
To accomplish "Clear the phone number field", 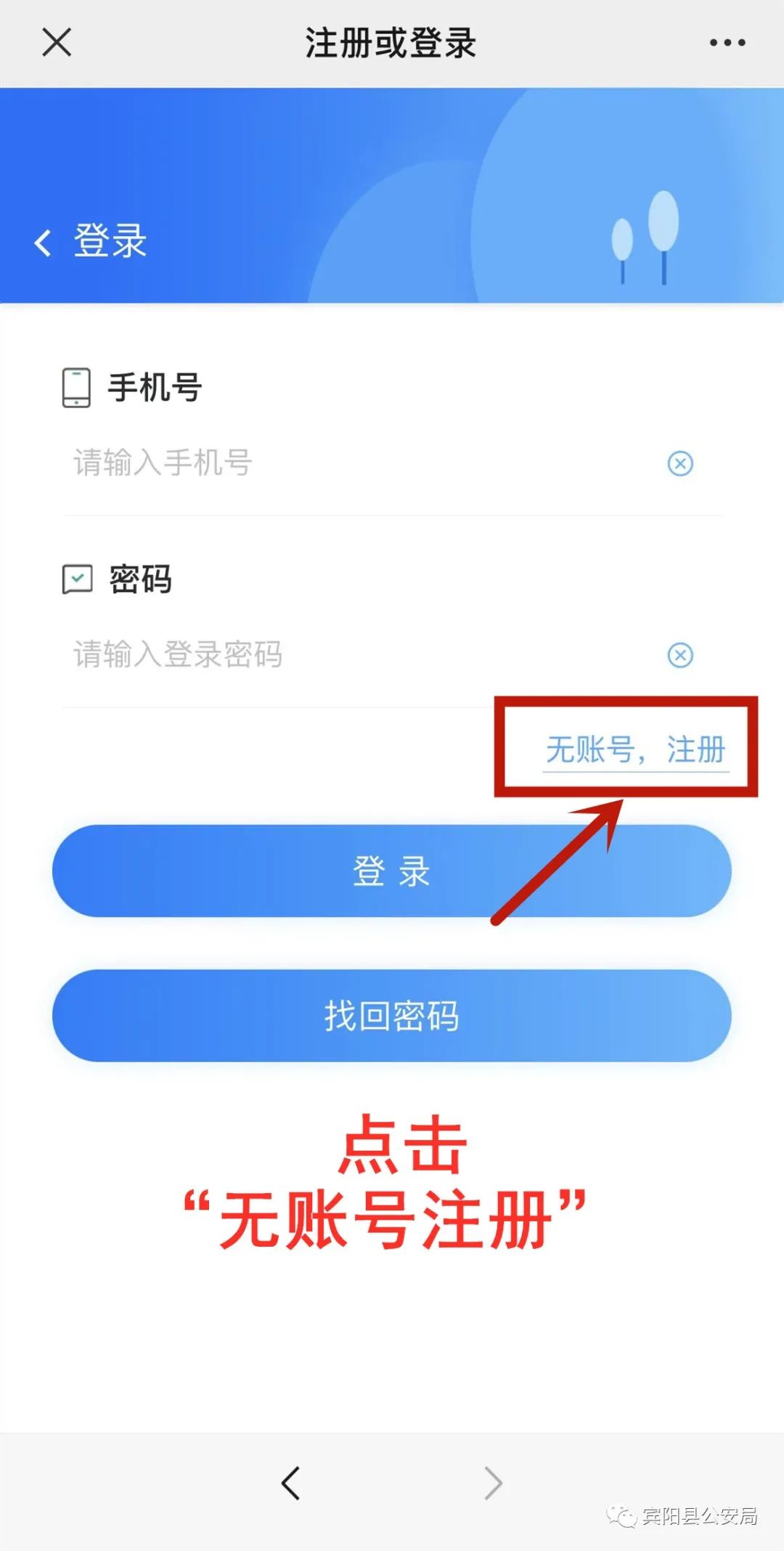I will pyautogui.click(x=680, y=463).
